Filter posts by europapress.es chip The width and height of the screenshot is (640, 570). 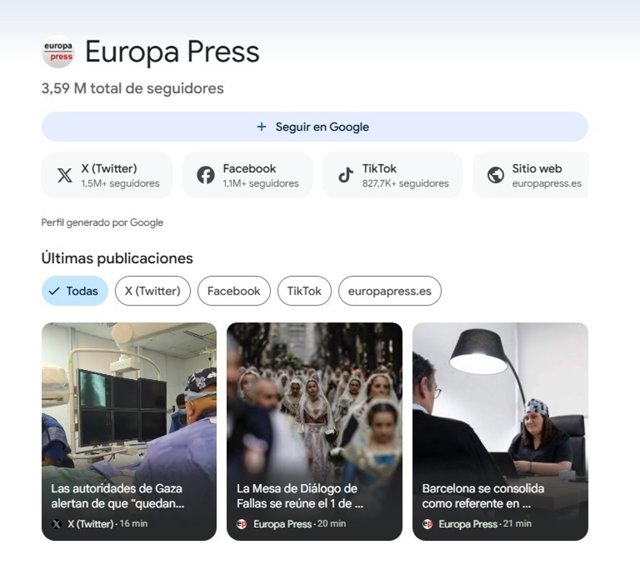(390, 291)
